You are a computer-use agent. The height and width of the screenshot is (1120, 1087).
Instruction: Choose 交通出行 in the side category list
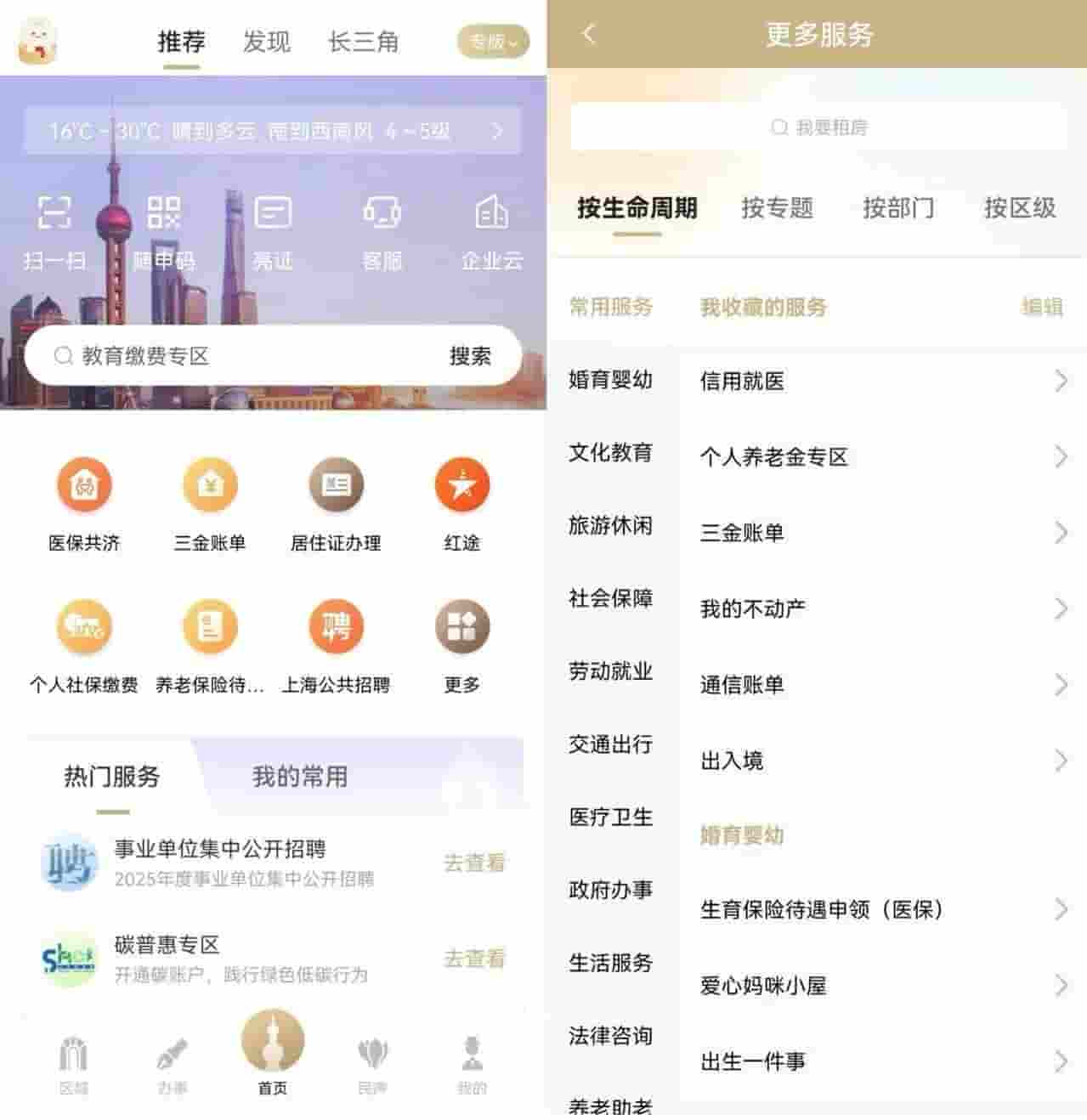click(x=610, y=744)
